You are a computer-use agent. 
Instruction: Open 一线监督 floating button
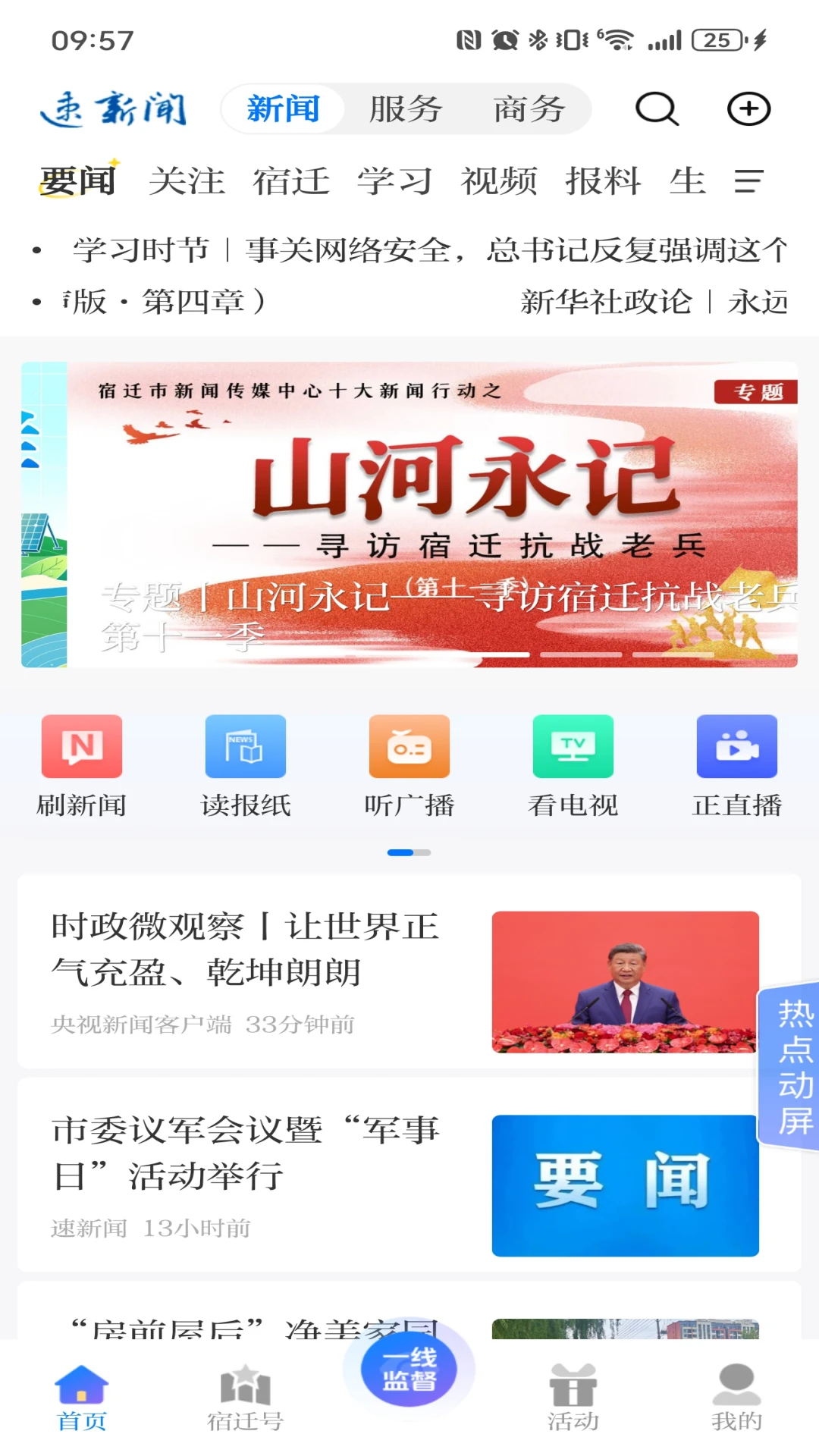point(408,1370)
